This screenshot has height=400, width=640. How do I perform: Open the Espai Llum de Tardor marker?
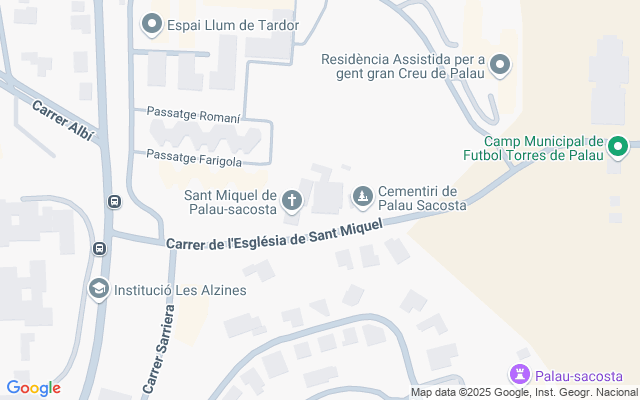click(x=152, y=23)
